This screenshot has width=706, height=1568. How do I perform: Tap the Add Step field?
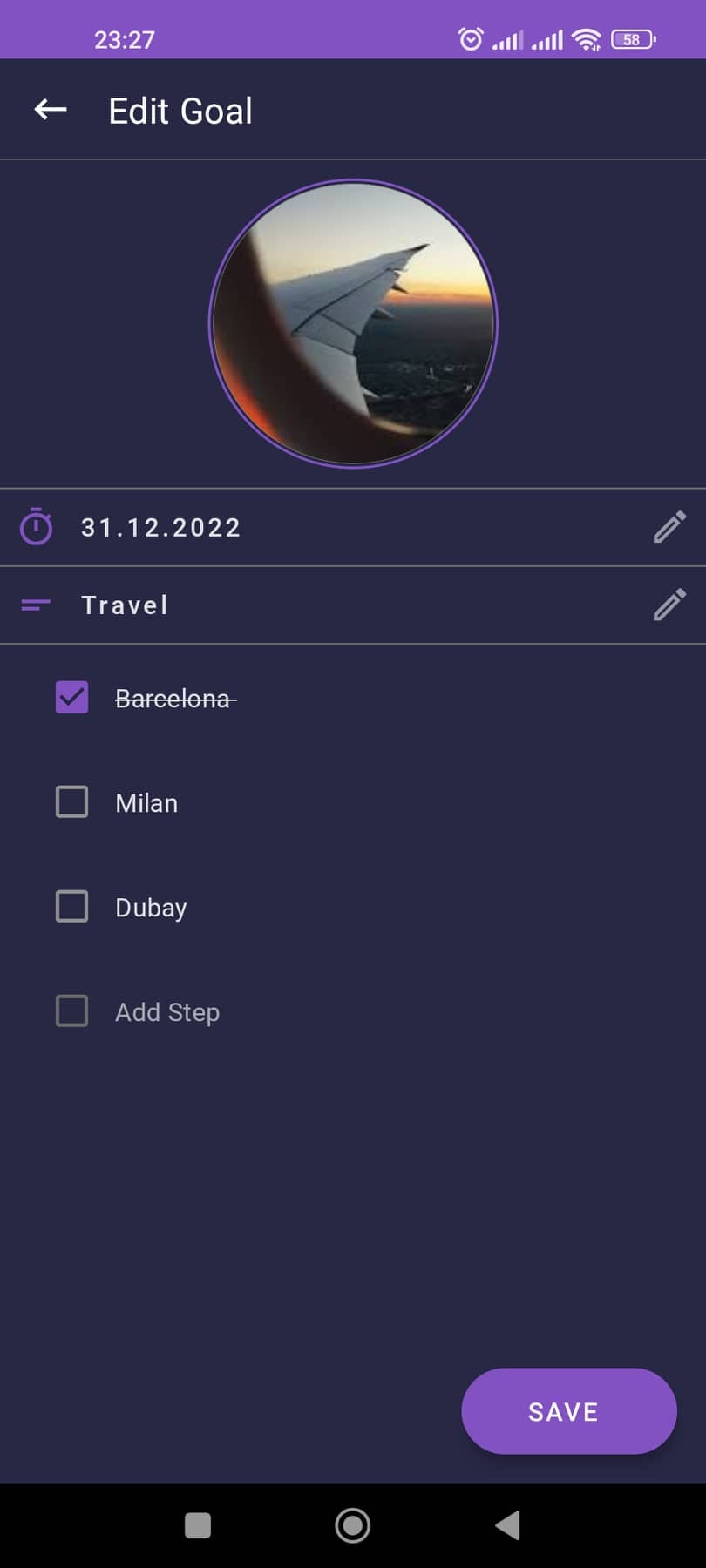[x=167, y=1012]
